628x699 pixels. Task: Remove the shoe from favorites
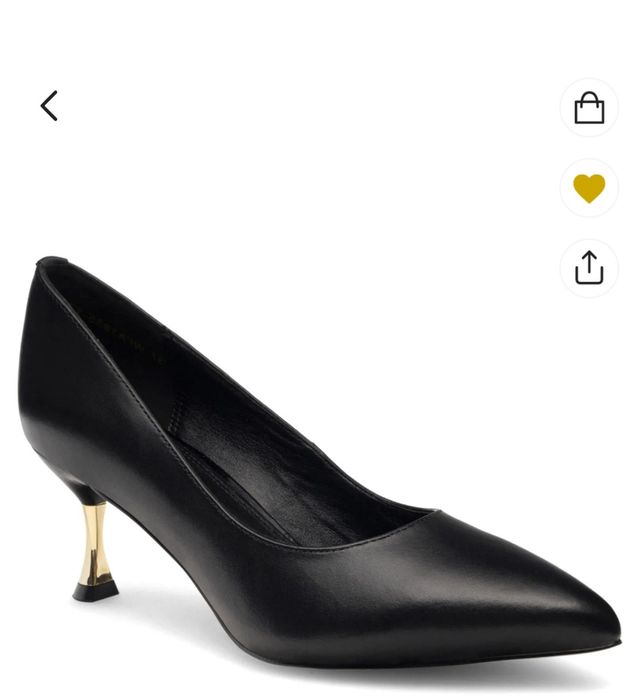pyautogui.click(x=589, y=188)
